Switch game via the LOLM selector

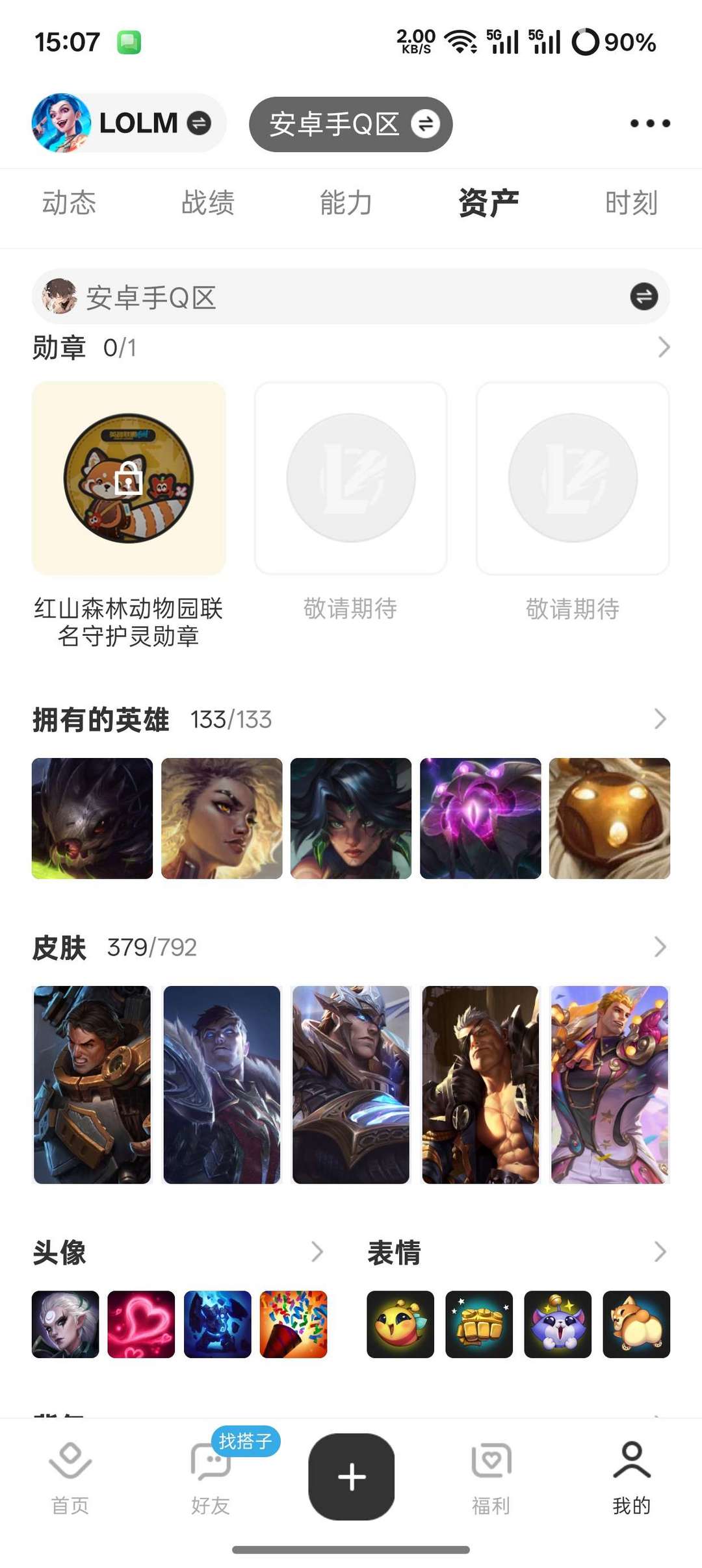(x=129, y=123)
